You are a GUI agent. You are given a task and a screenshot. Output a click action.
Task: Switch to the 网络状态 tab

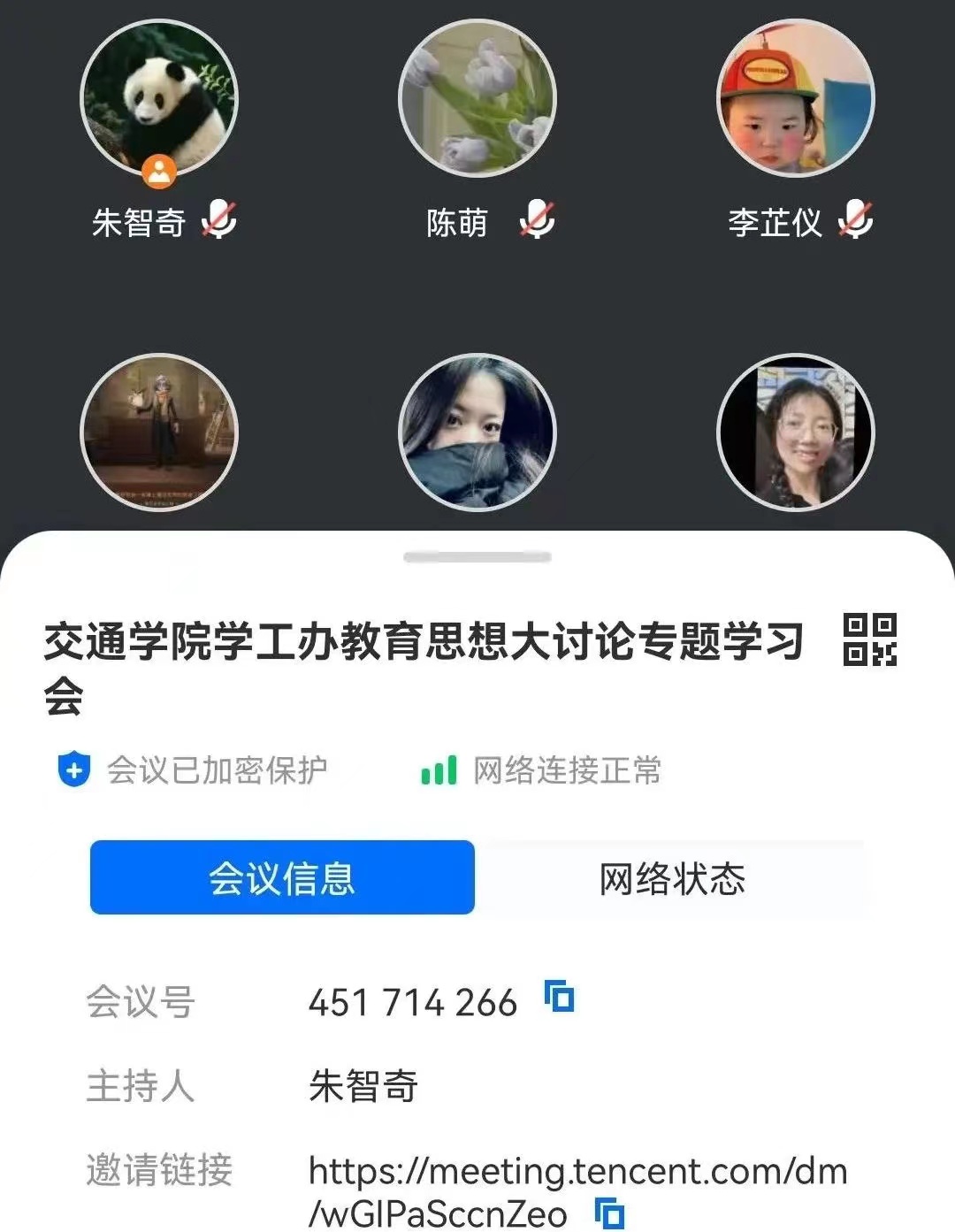pyautogui.click(x=672, y=878)
